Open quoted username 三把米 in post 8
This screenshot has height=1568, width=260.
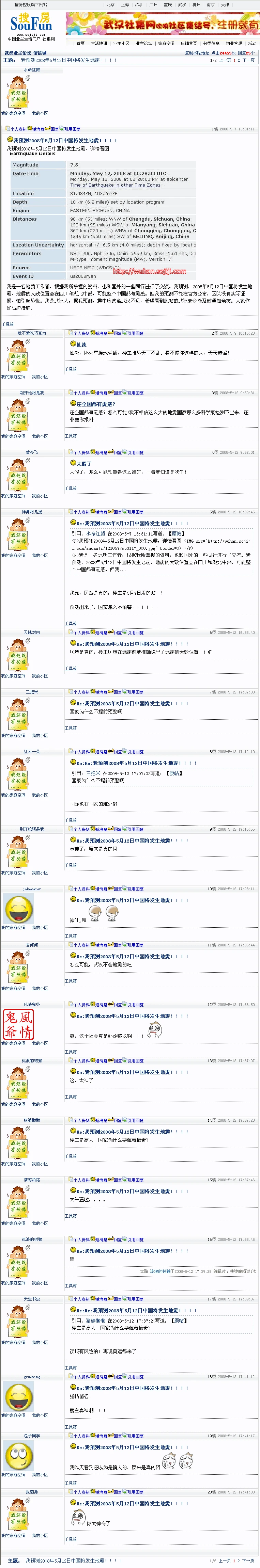tap(93, 773)
